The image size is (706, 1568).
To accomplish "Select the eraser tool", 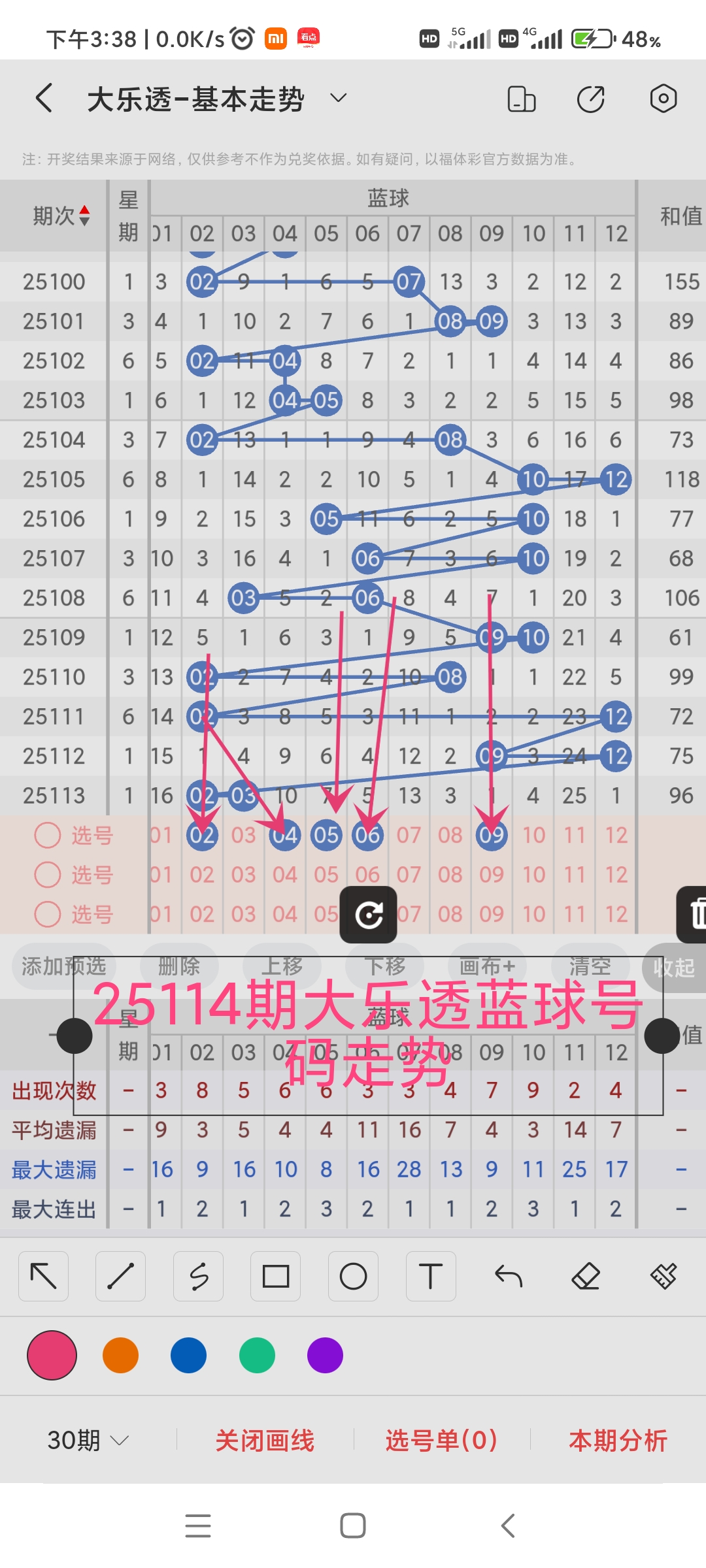I will [585, 1276].
